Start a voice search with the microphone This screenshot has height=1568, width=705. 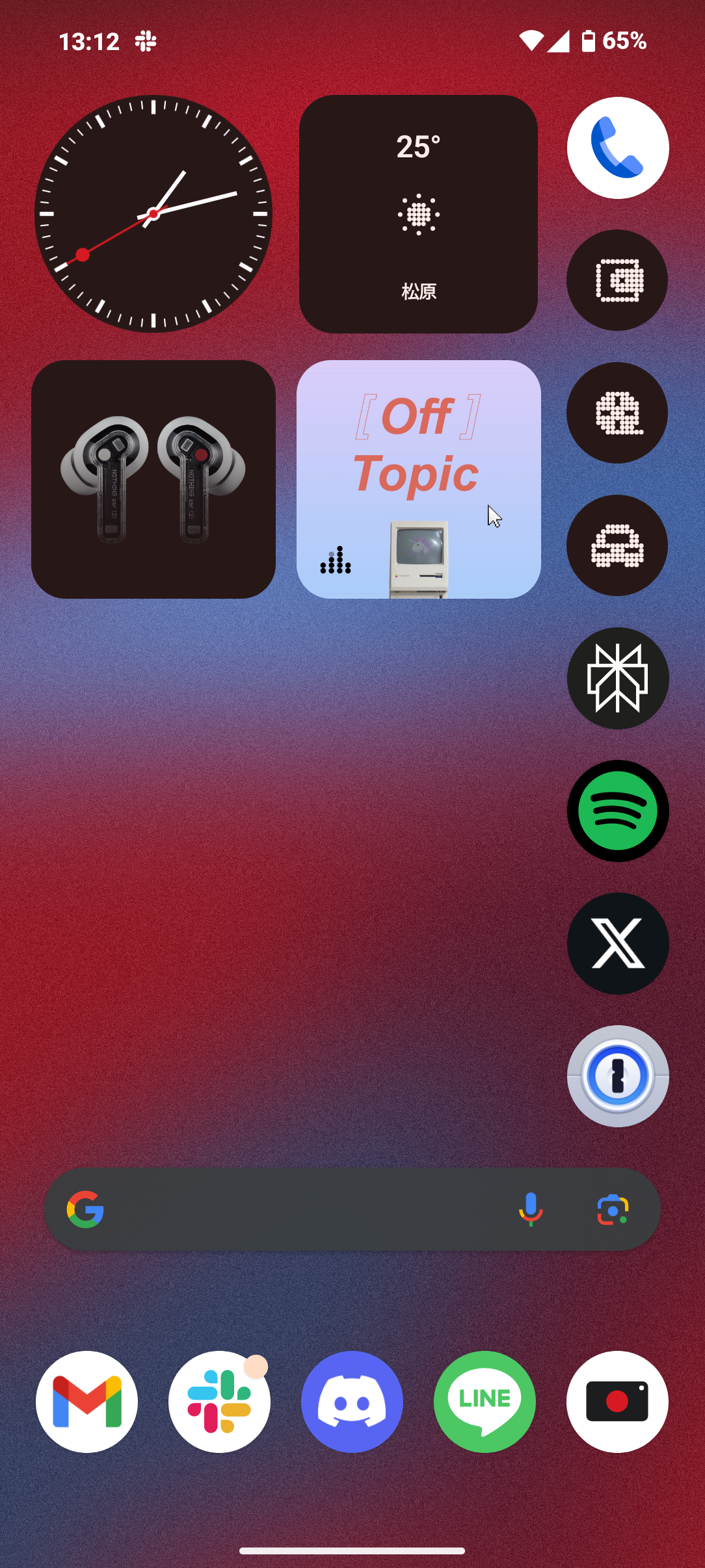click(531, 1209)
